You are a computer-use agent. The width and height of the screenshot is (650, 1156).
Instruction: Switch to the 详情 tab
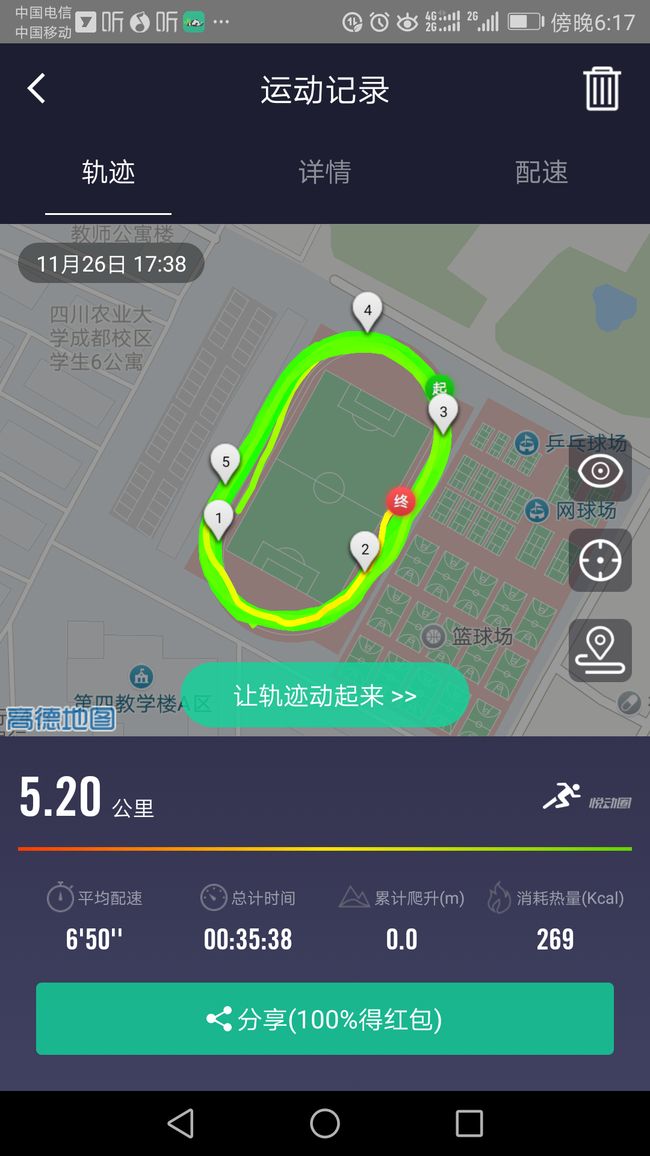click(x=324, y=172)
